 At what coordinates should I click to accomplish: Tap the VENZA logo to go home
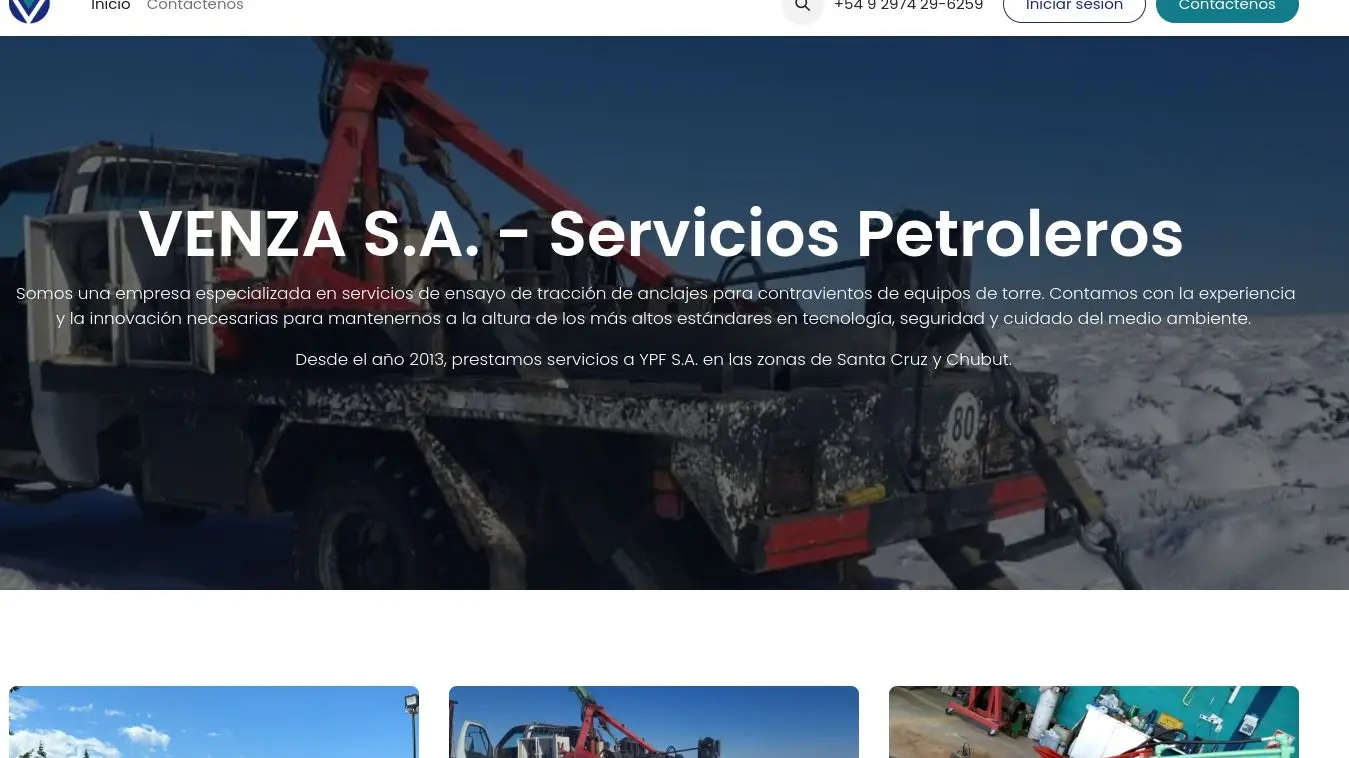(x=29, y=10)
